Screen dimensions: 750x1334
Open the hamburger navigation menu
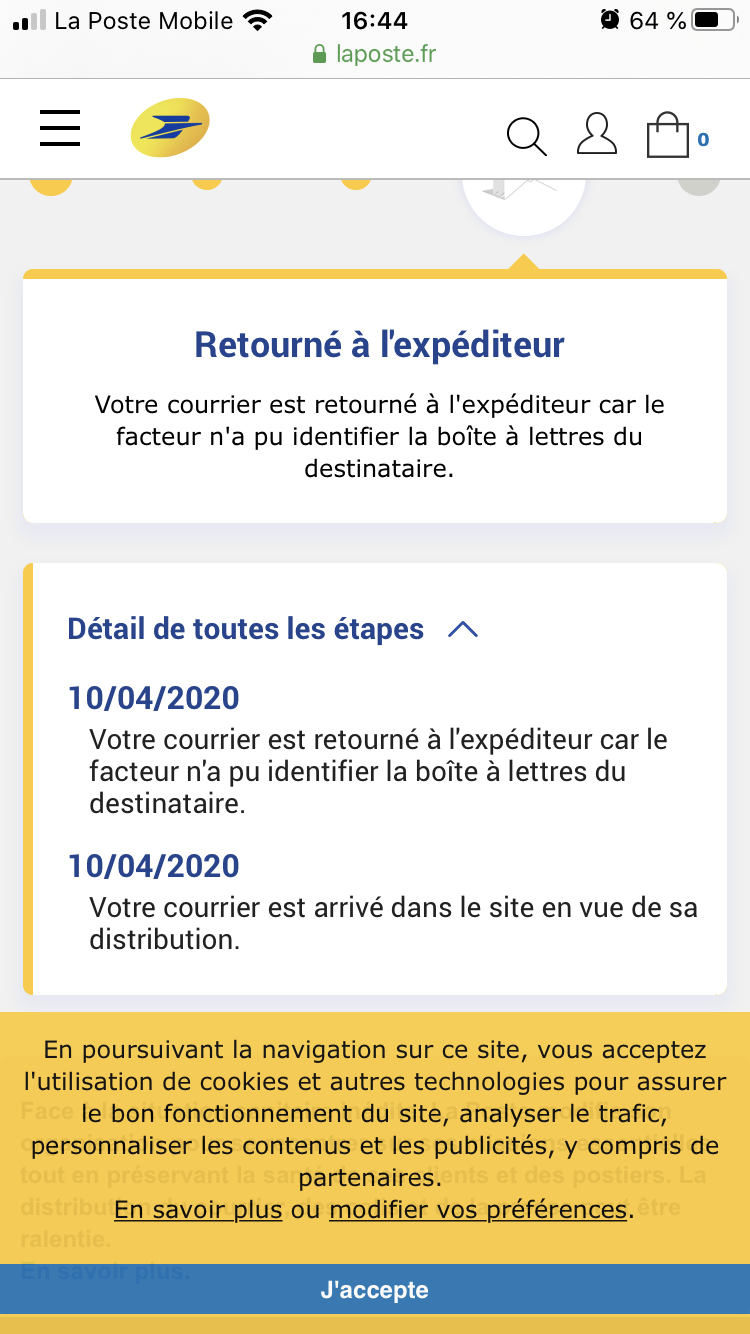[60, 128]
